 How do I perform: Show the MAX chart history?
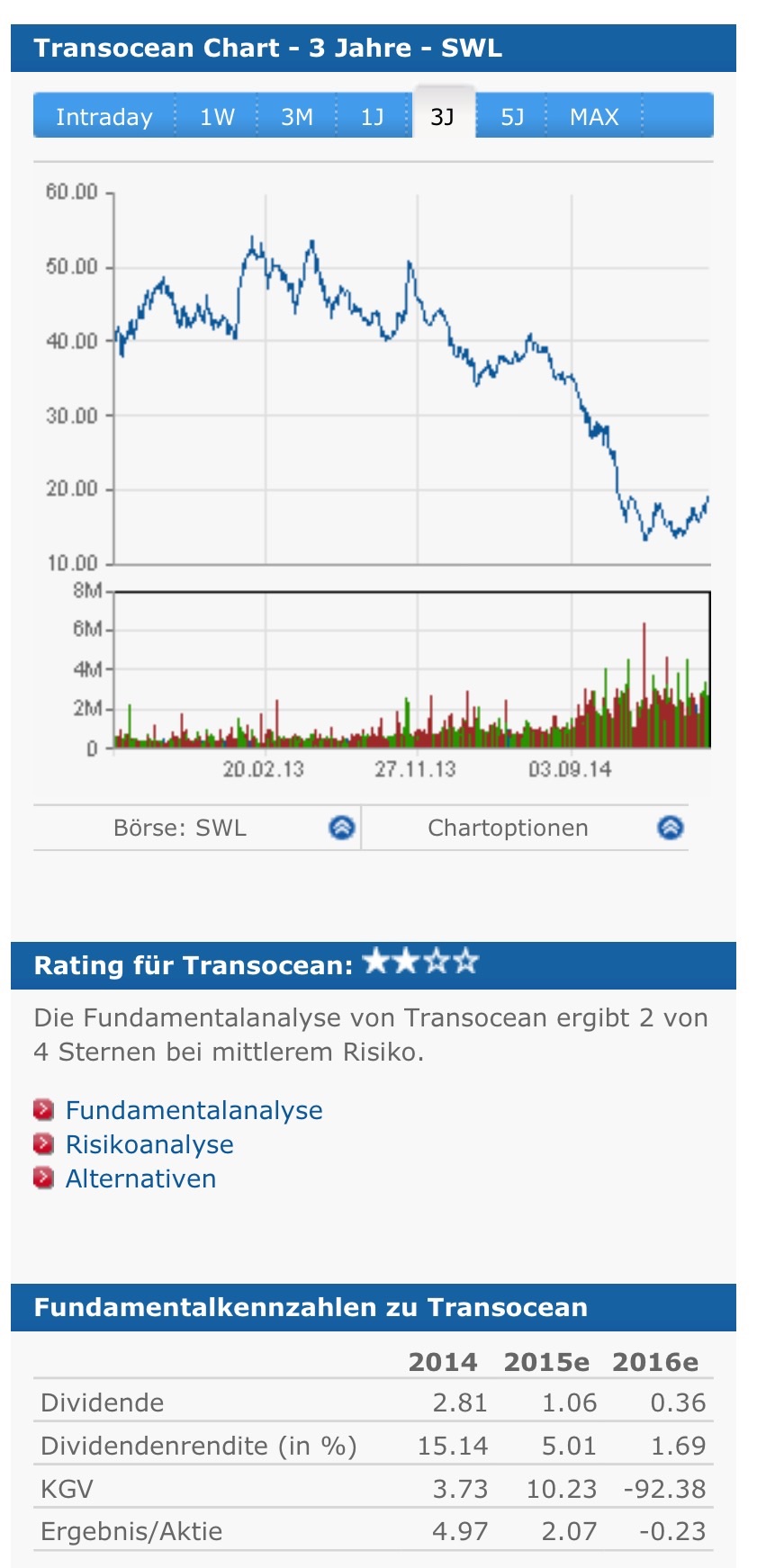tap(593, 116)
